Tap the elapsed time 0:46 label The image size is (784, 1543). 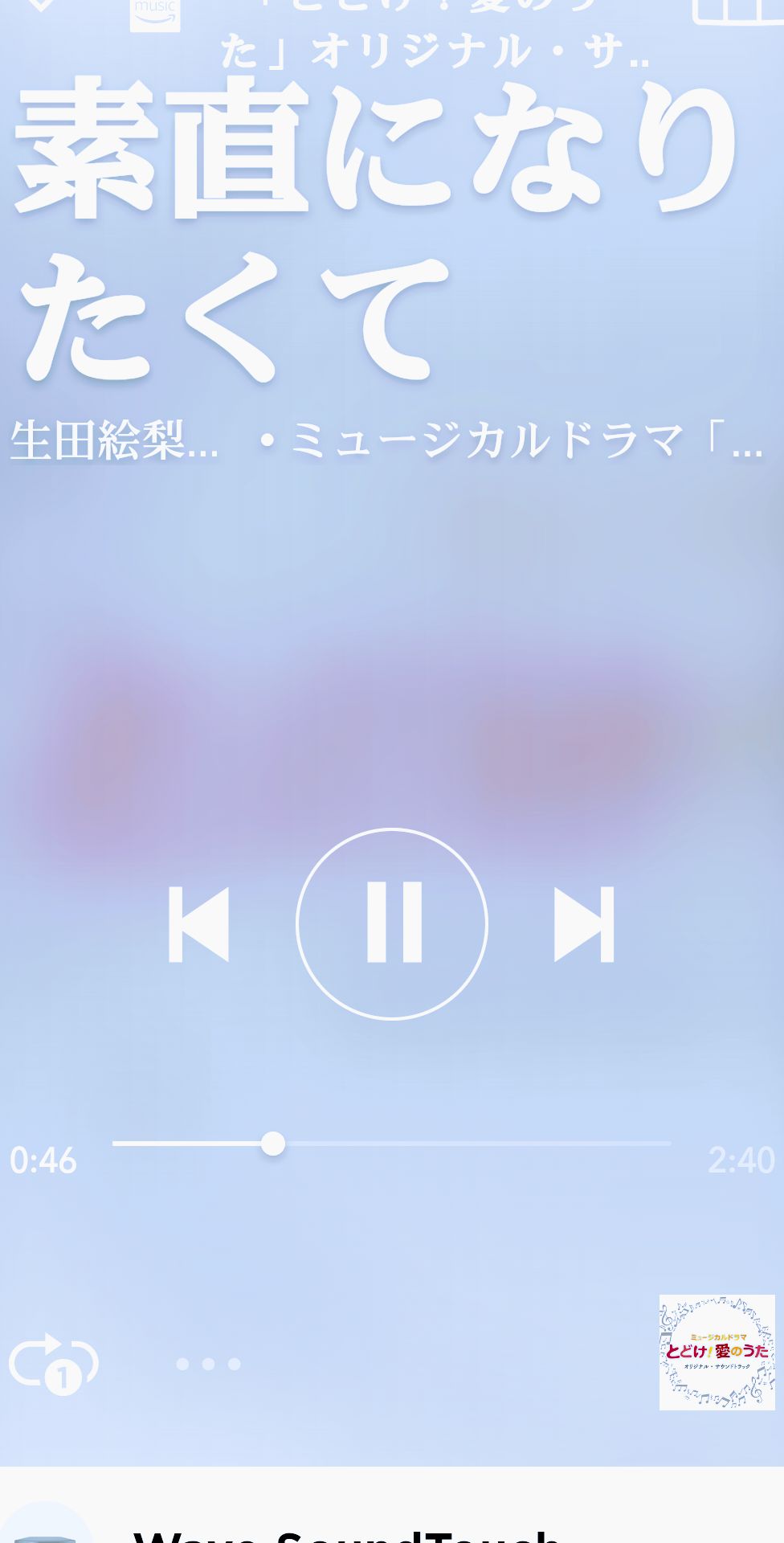[42, 1159]
